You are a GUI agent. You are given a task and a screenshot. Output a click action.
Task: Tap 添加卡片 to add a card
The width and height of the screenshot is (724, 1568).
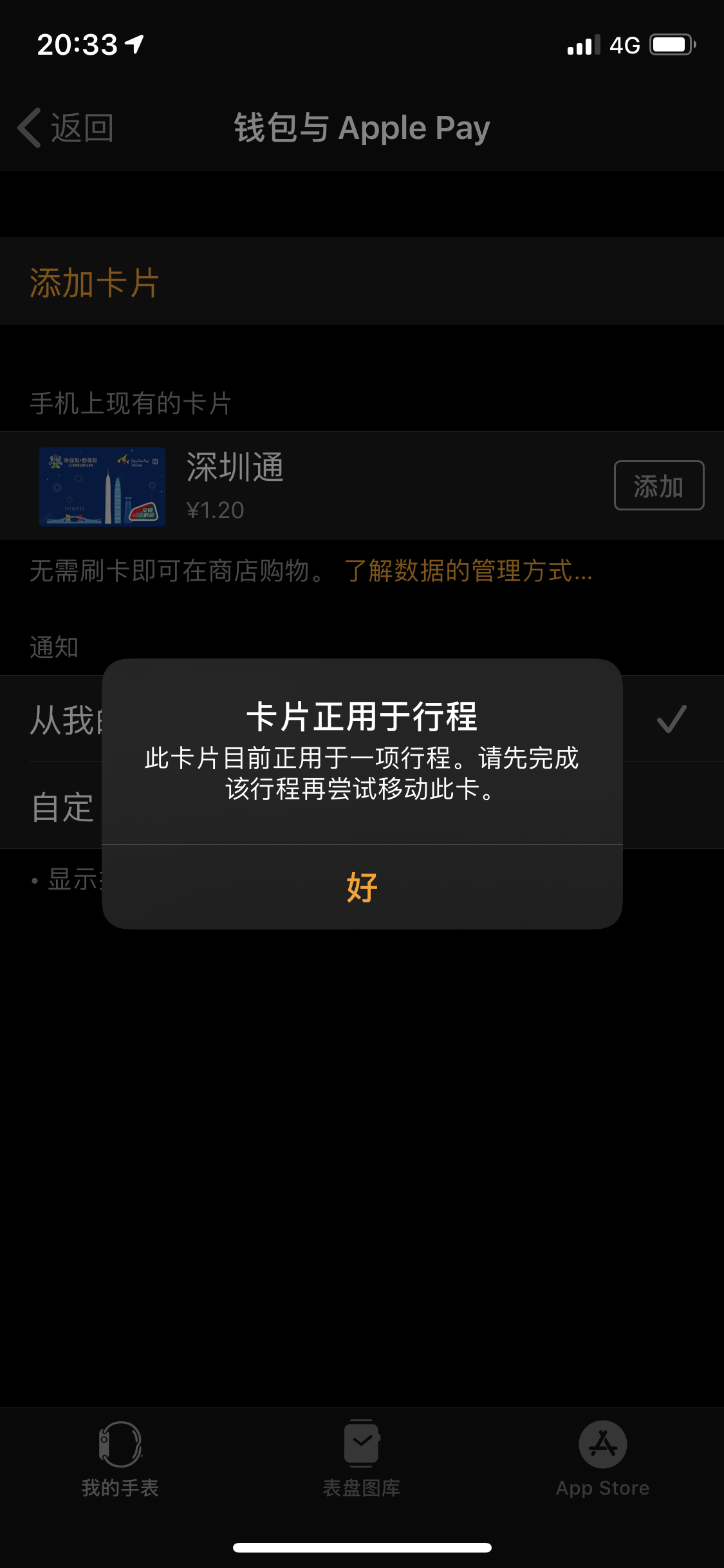click(94, 283)
